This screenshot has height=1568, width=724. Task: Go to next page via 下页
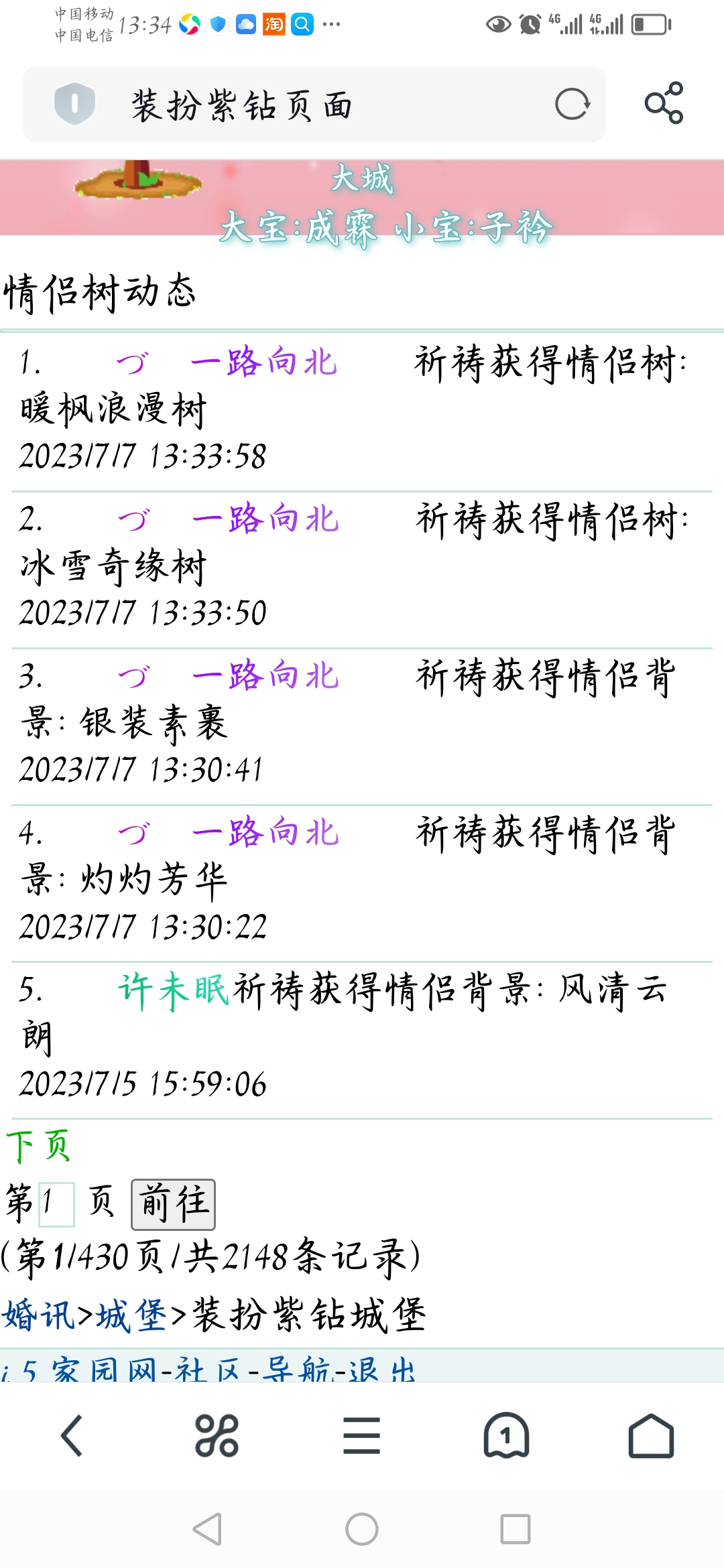(38, 1145)
